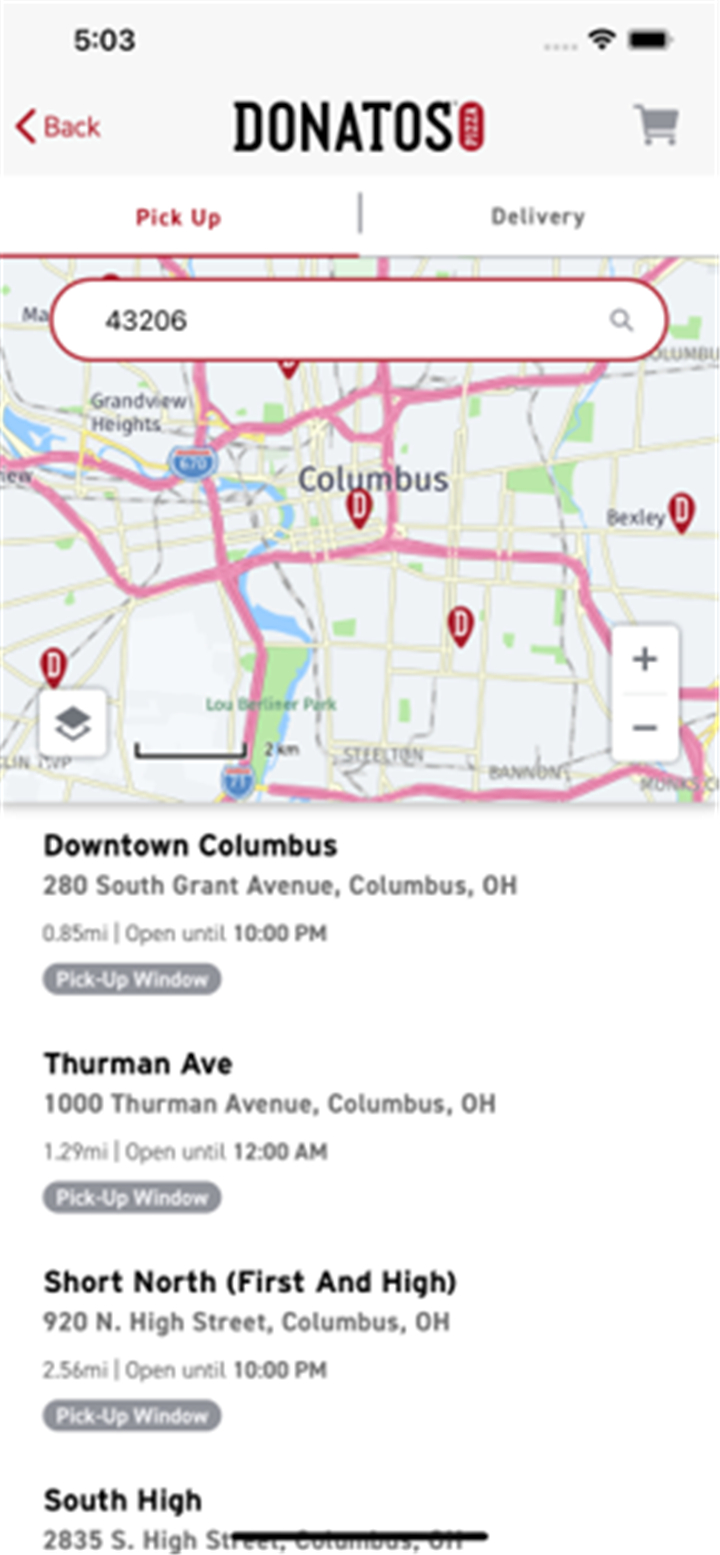This screenshot has height=1555, width=720.
Task: Tap the map pin under Columbus label
Action: click(x=359, y=509)
